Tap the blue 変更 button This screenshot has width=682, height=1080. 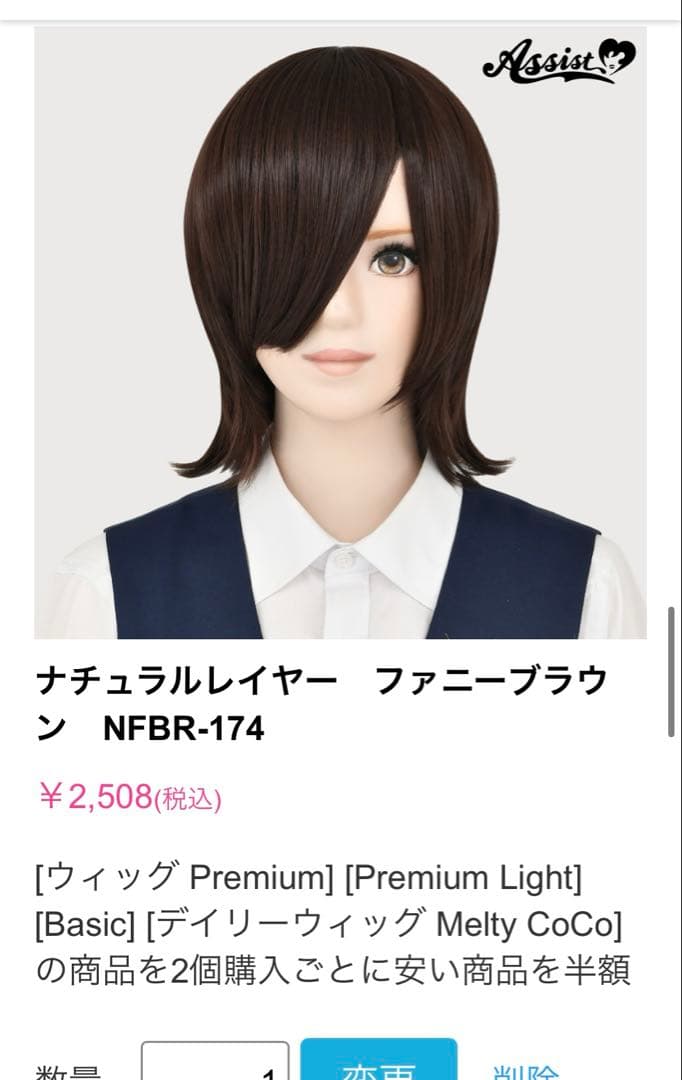(x=379, y=1063)
